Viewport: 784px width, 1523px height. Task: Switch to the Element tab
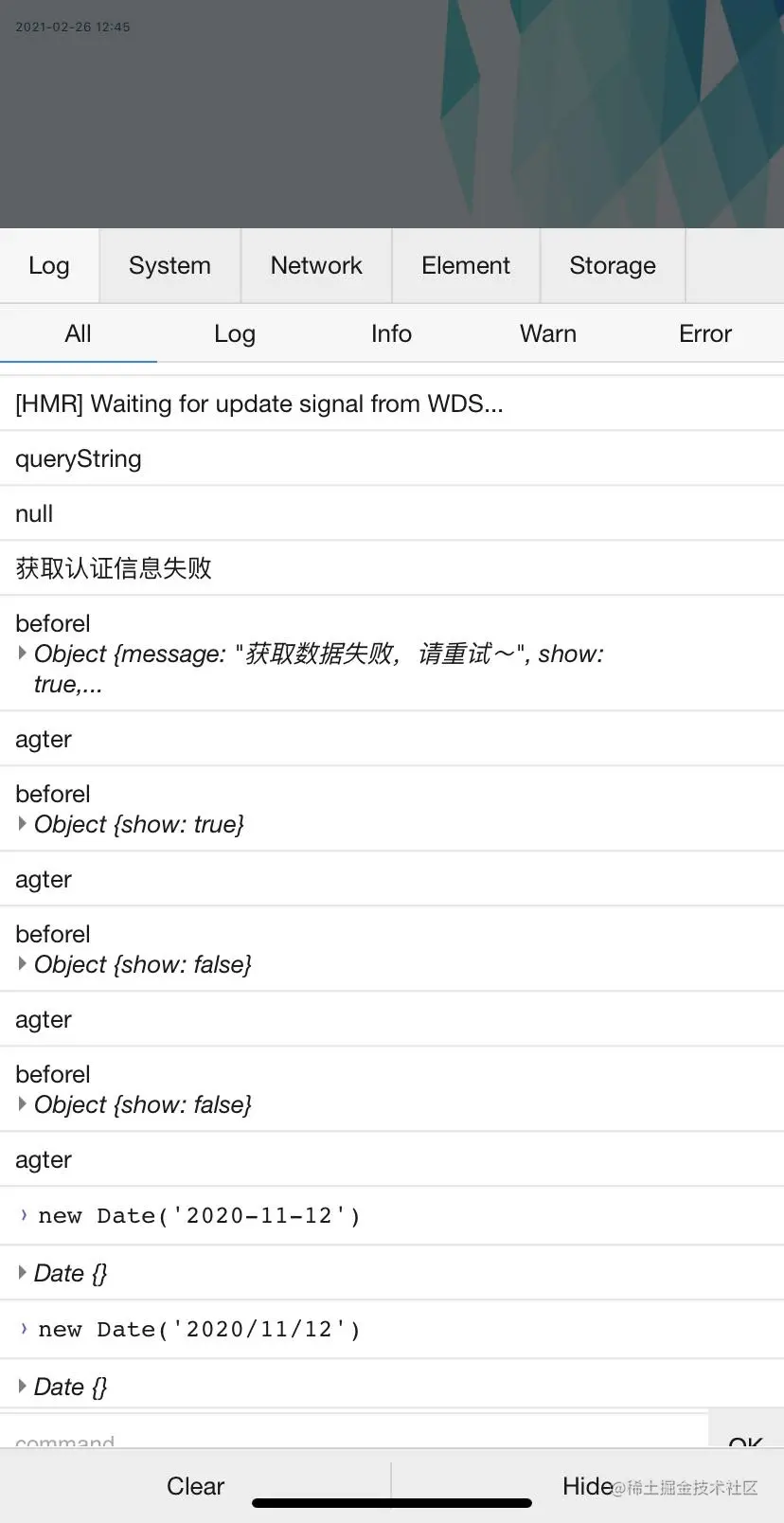466,266
